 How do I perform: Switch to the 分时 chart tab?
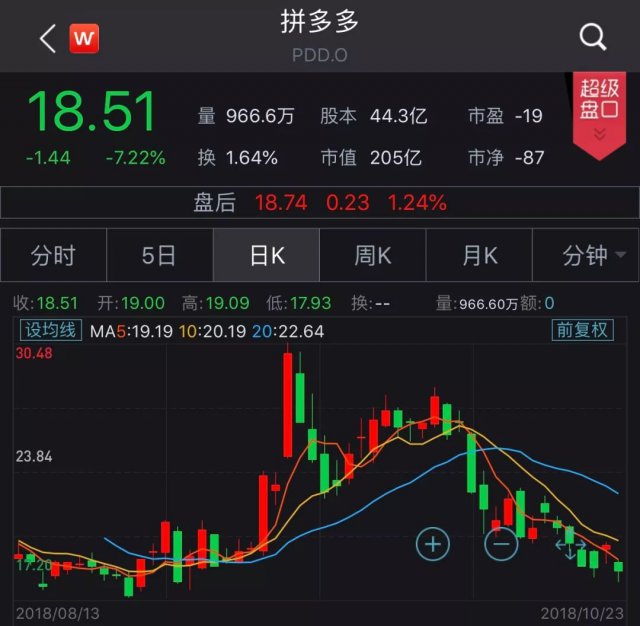[x=53, y=256]
